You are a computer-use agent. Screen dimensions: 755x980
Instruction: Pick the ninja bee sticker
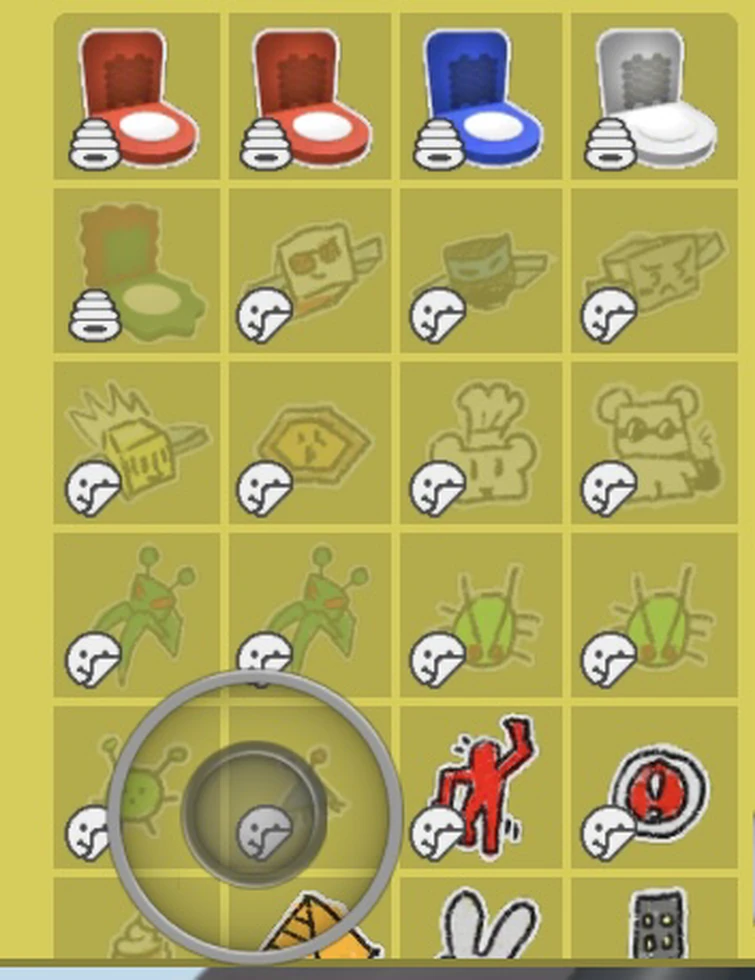[481, 271]
